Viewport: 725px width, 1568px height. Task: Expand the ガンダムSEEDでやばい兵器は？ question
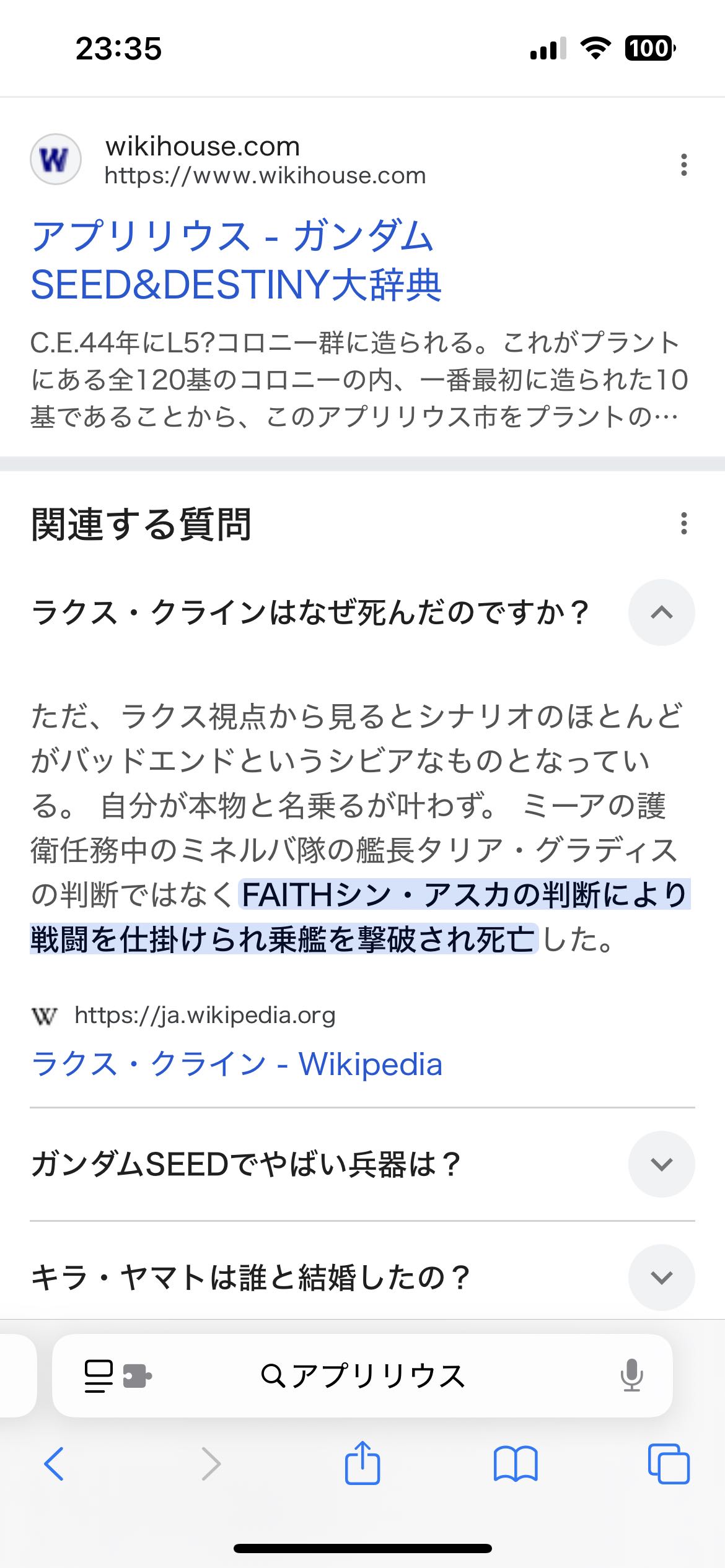pyautogui.click(x=661, y=1164)
